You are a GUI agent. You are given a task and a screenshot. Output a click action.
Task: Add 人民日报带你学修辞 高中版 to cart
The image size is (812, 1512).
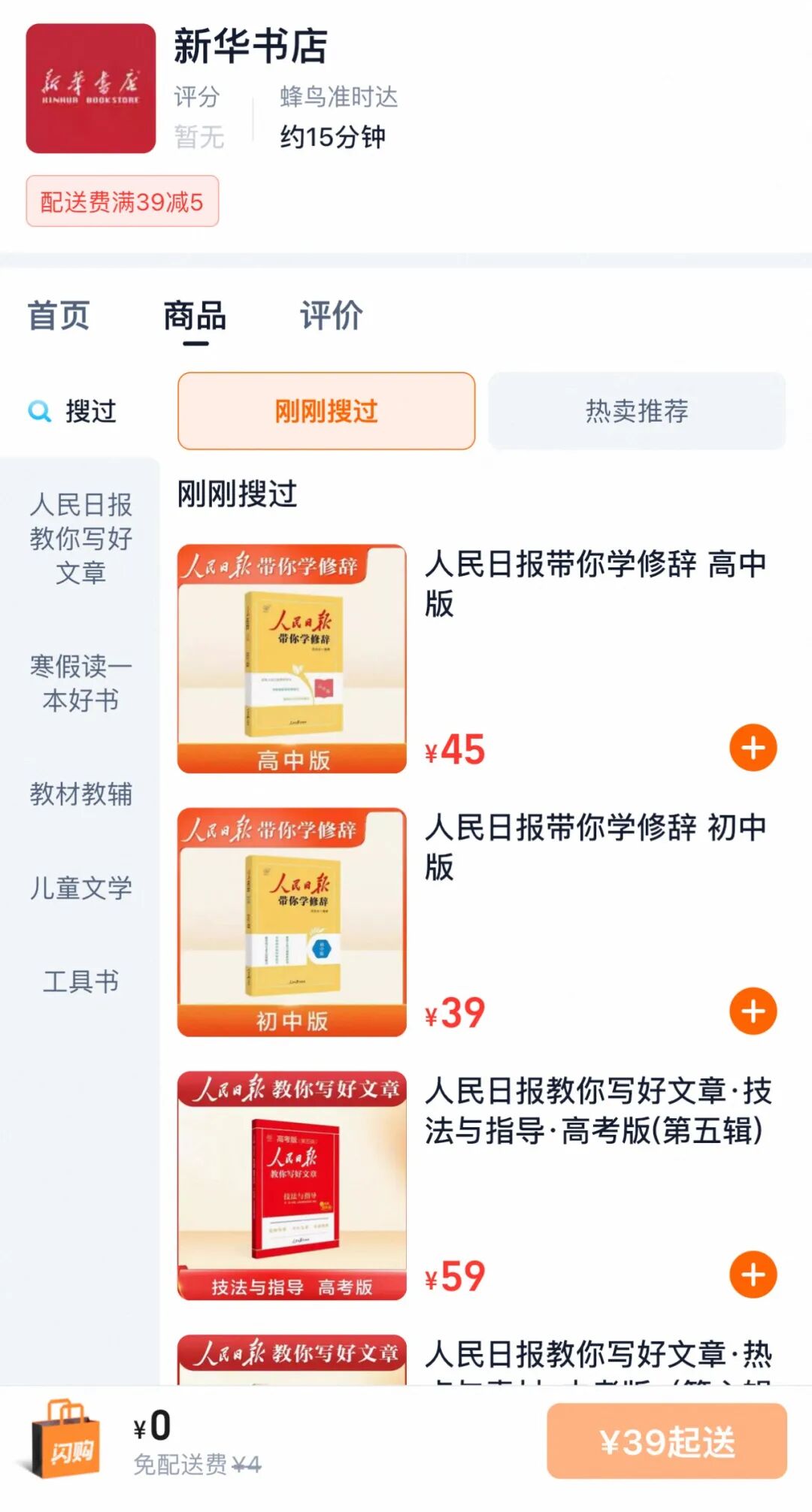(753, 748)
